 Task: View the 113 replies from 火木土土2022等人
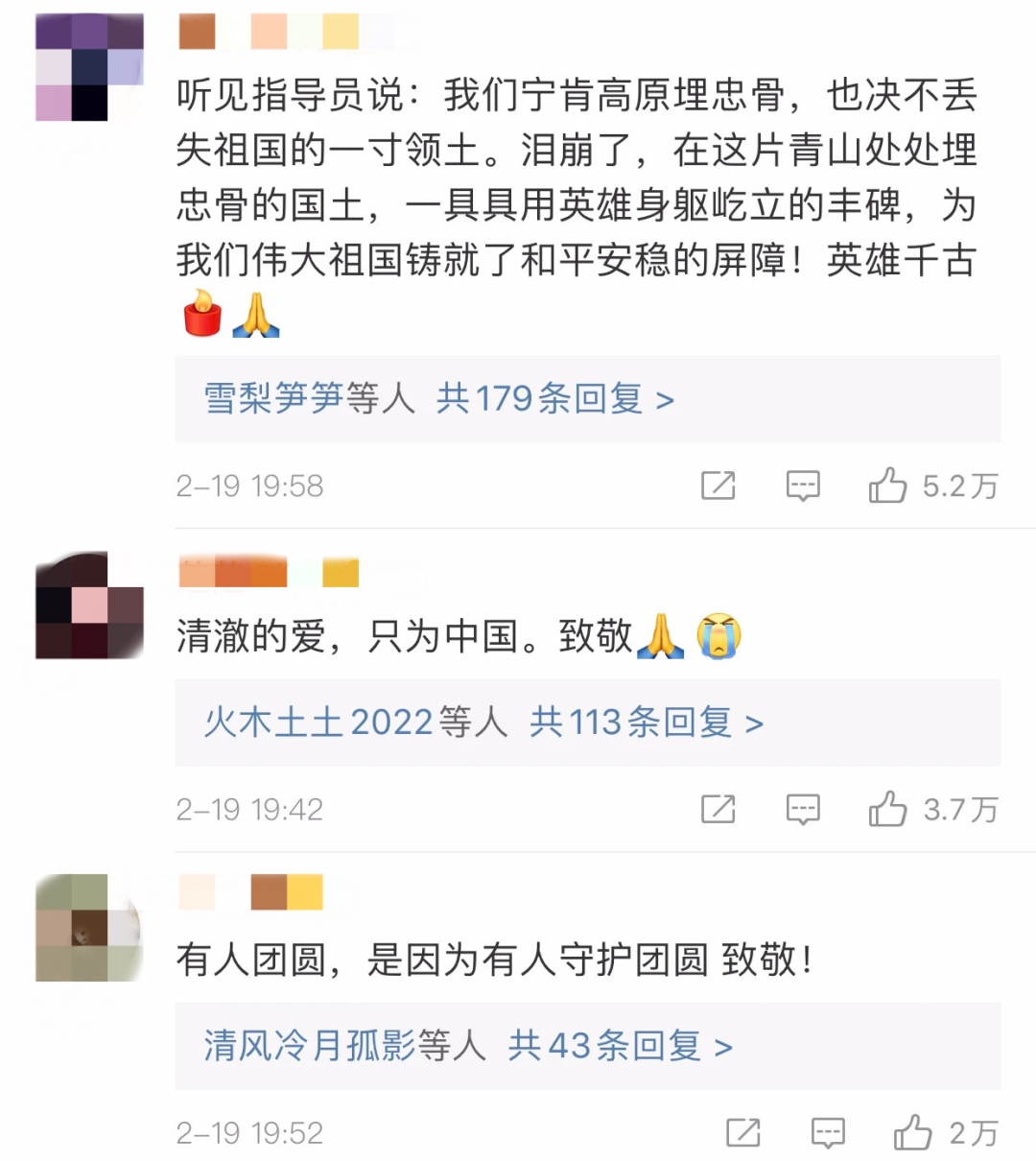tap(483, 722)
